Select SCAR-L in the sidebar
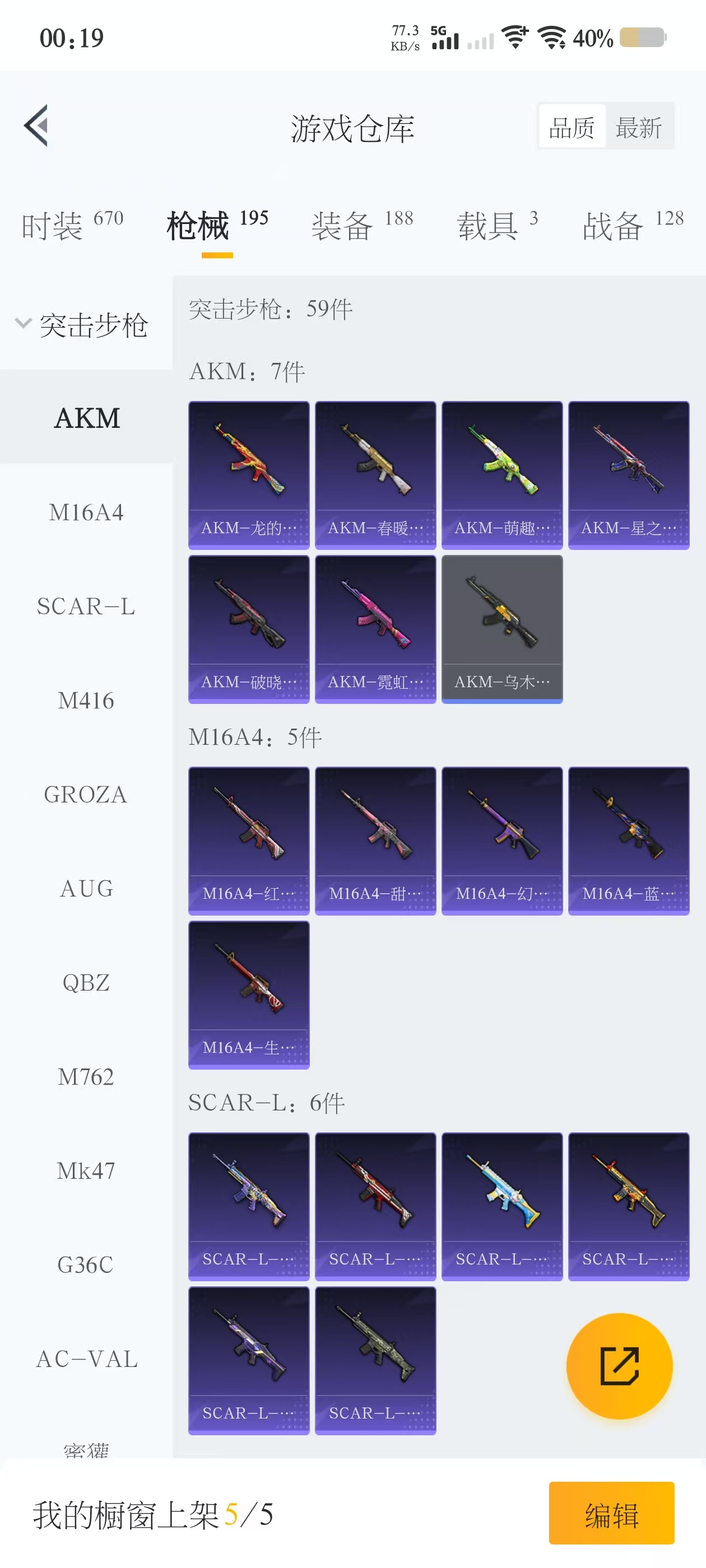The width and height of the screenshot is (706, 1568). pyautogui.click(x=86, y=607)
